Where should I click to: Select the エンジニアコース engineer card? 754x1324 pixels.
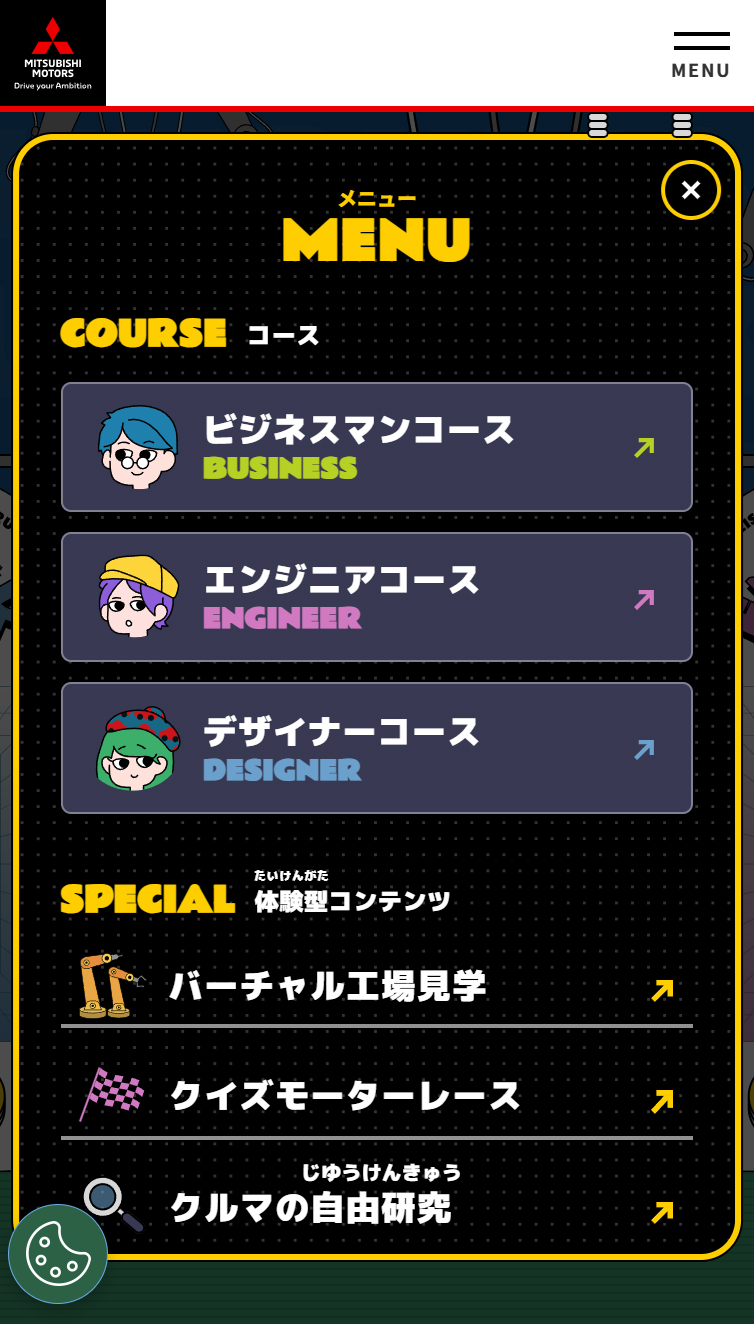(x=377, y=597)
